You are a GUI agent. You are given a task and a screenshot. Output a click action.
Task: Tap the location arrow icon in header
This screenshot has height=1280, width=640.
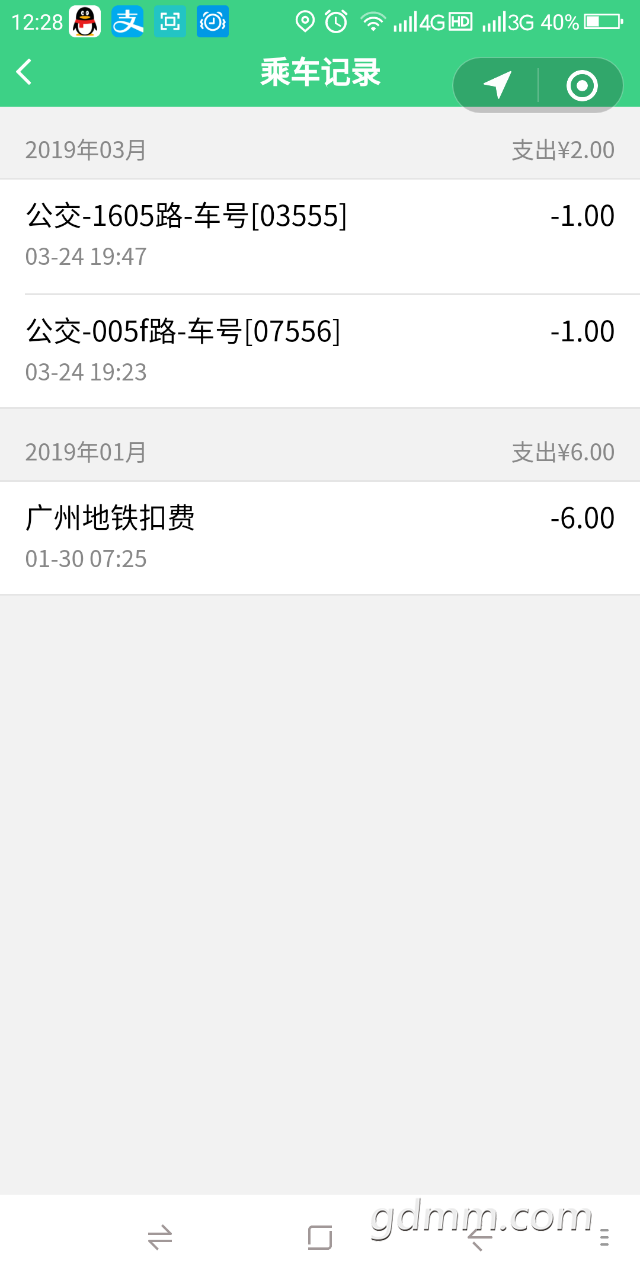click(497, 85)
